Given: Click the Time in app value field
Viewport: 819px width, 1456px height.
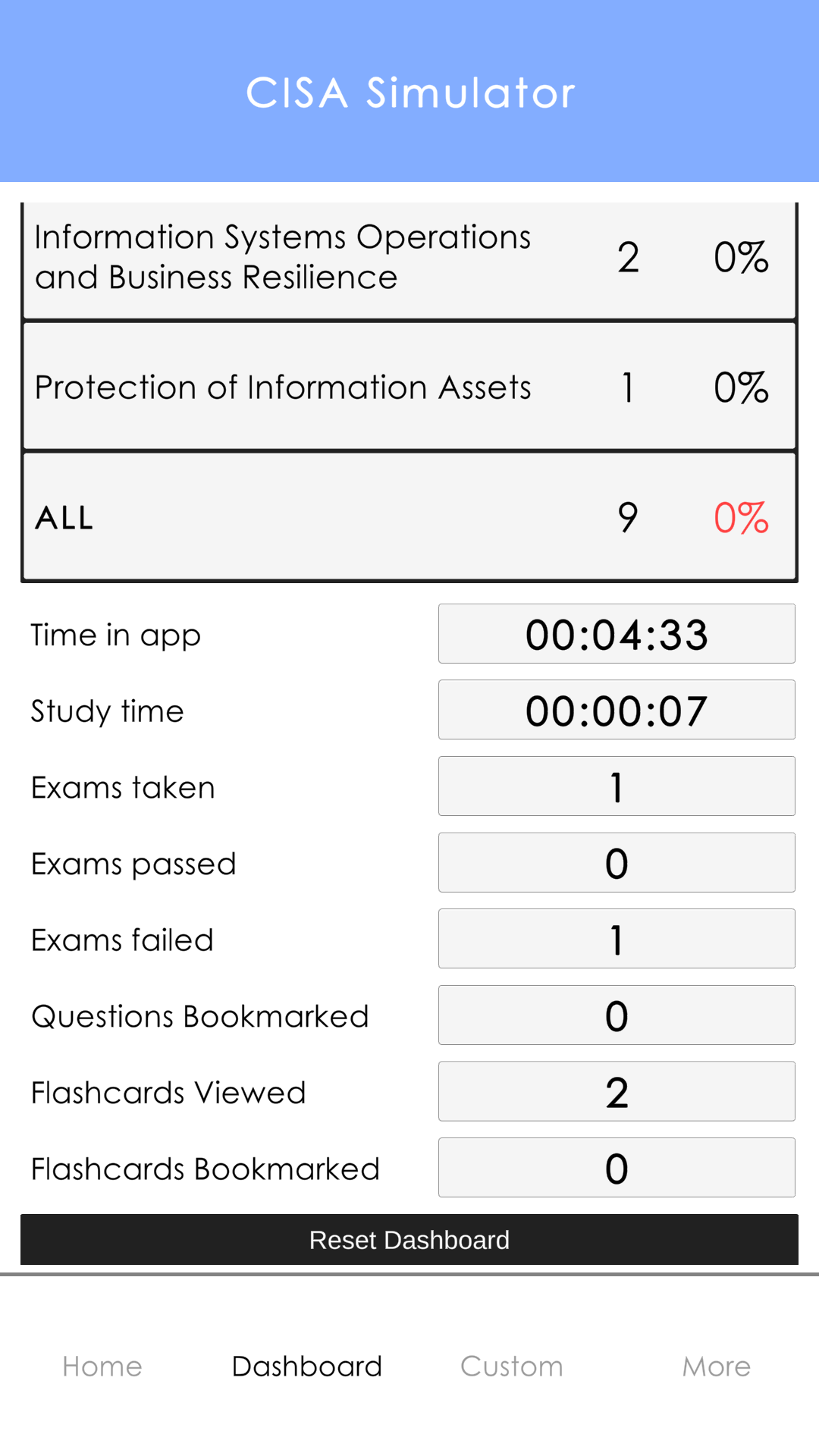Looking at the screenshot, I should tap(617, 633).
